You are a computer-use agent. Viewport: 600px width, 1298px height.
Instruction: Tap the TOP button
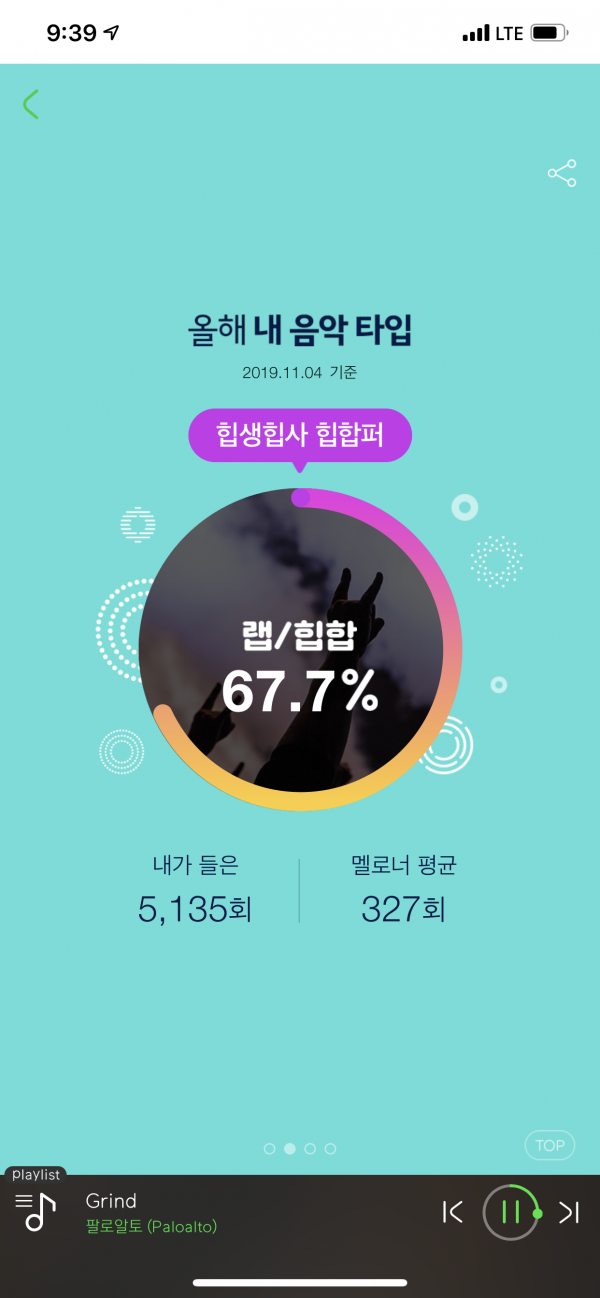click(549, 1146)
